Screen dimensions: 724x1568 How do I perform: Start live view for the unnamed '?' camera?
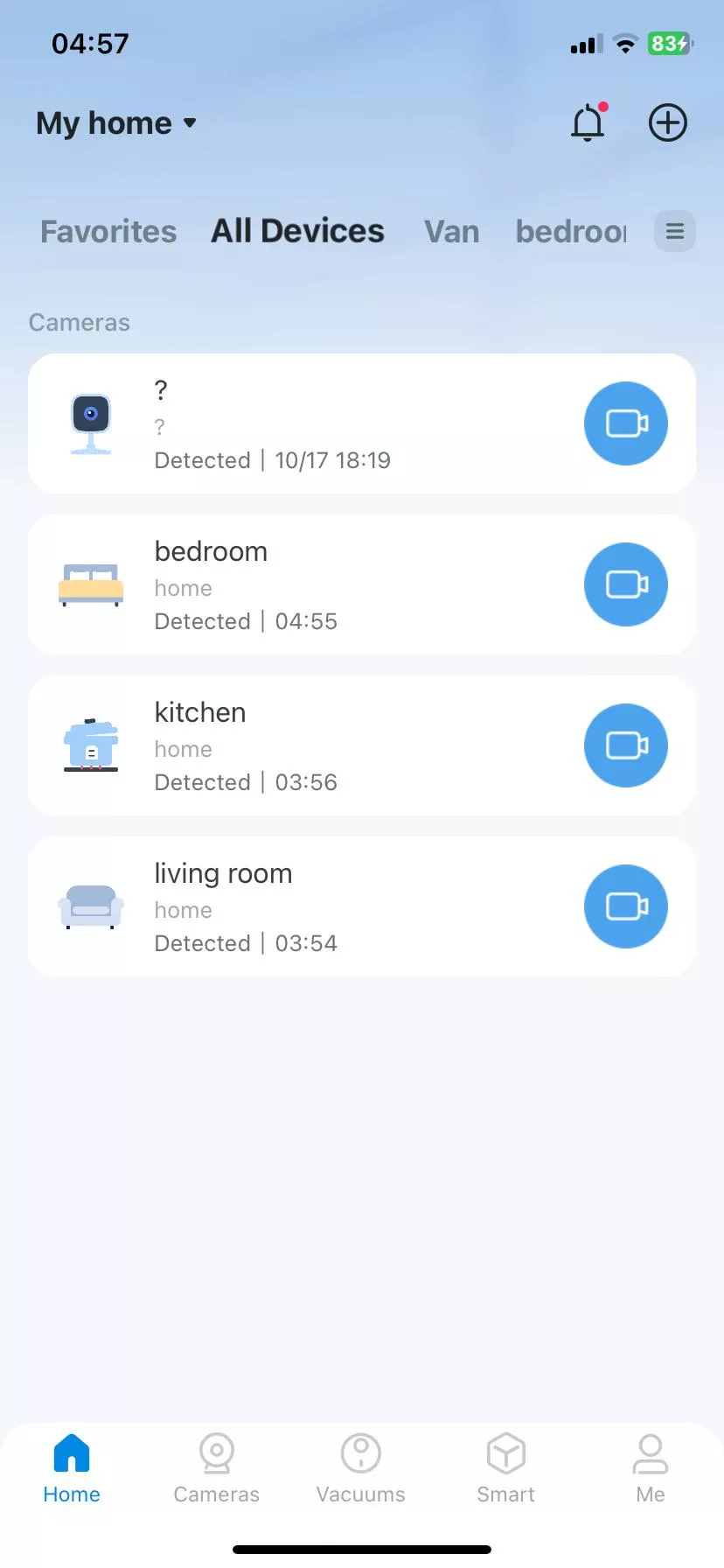pos(626,423)
